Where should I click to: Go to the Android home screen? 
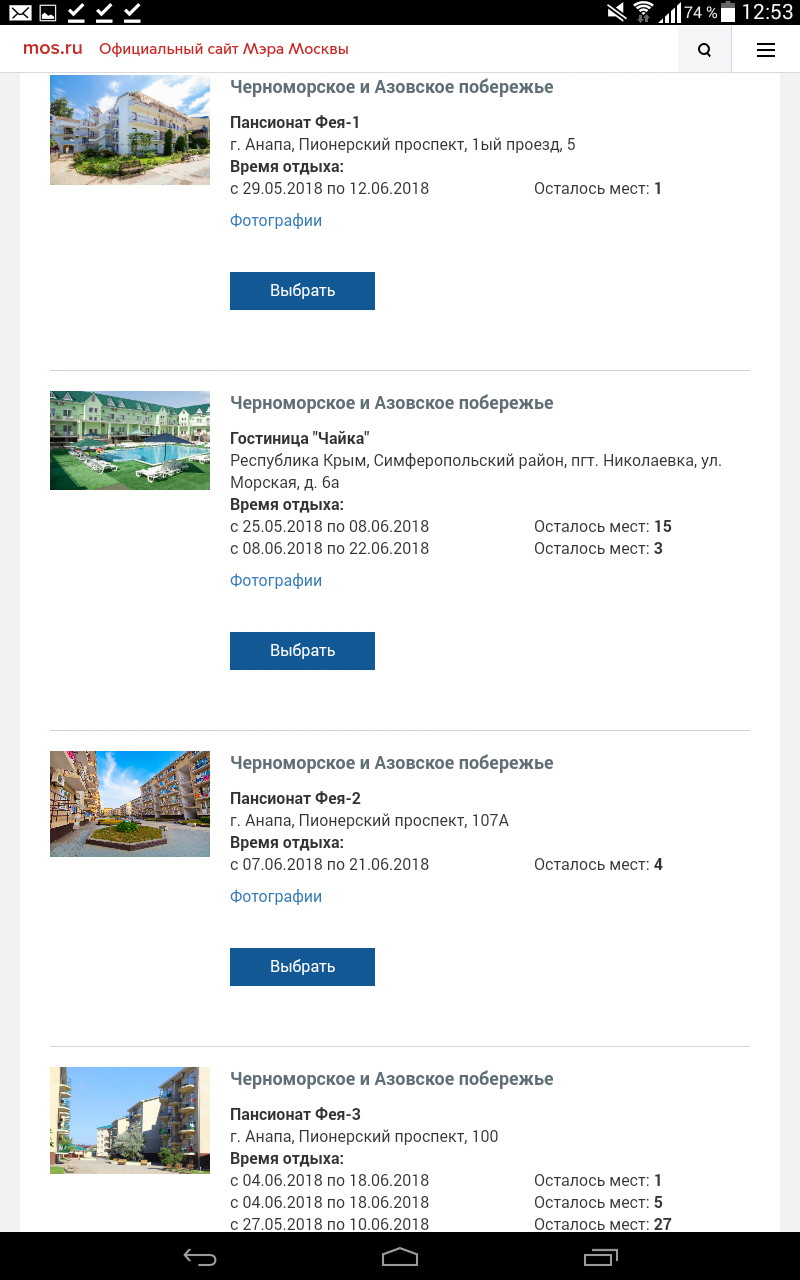point(400,1257)
